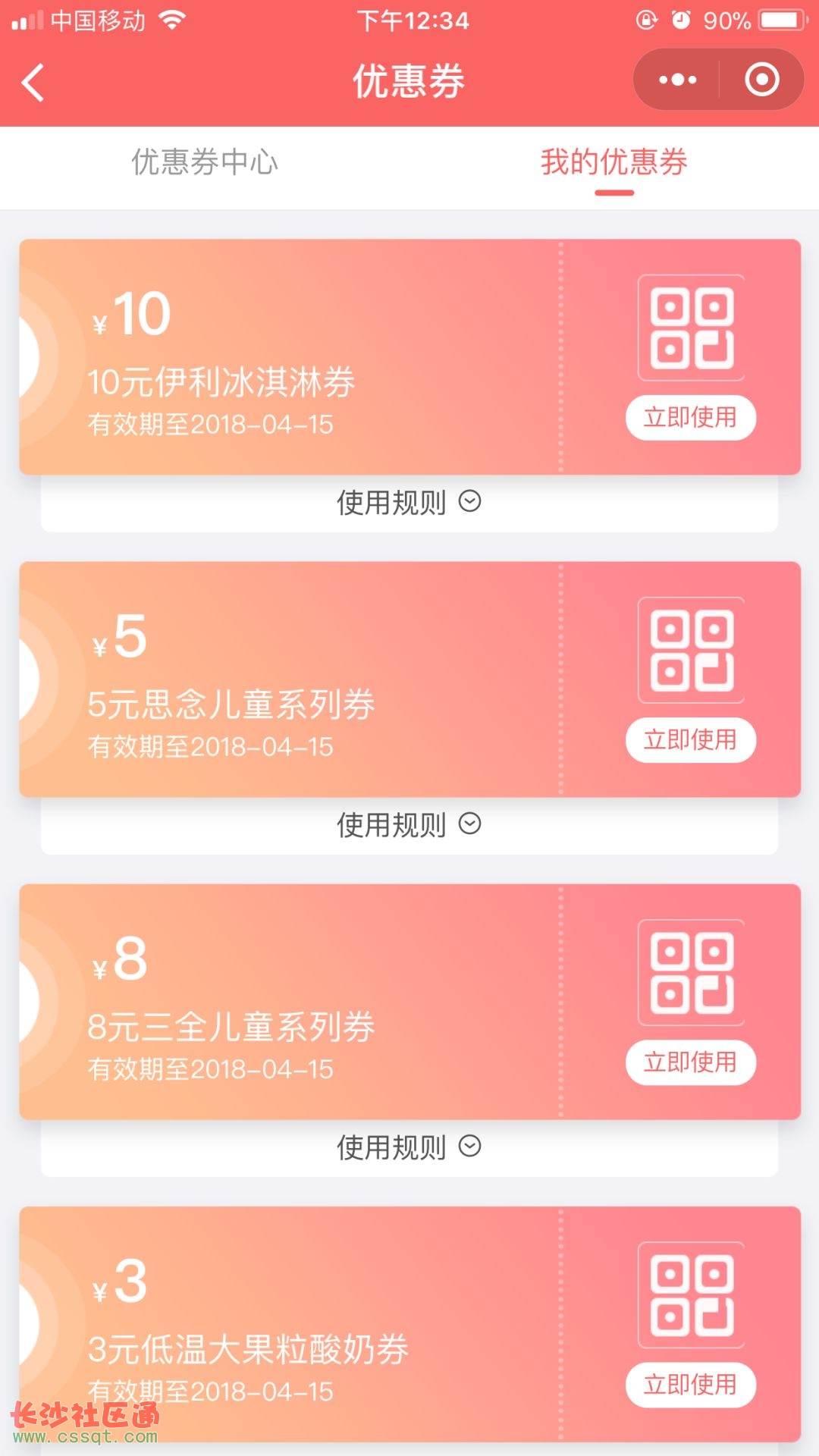Show 使用规则 for the 8元三全儿童系列券

click(409, 1147)
